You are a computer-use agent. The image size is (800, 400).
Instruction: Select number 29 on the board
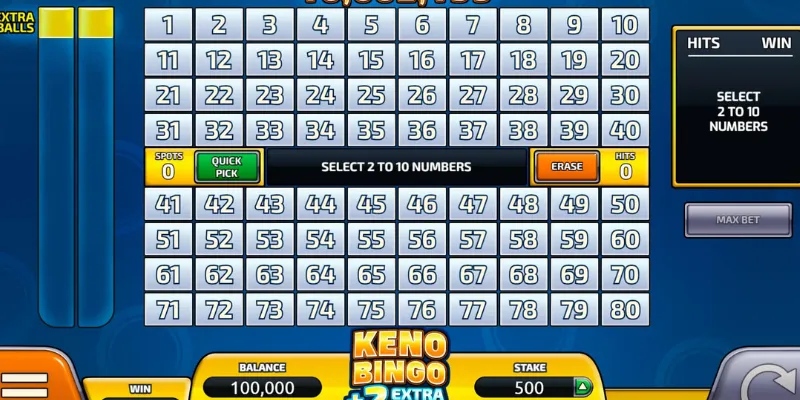click(x=574, y=95)
